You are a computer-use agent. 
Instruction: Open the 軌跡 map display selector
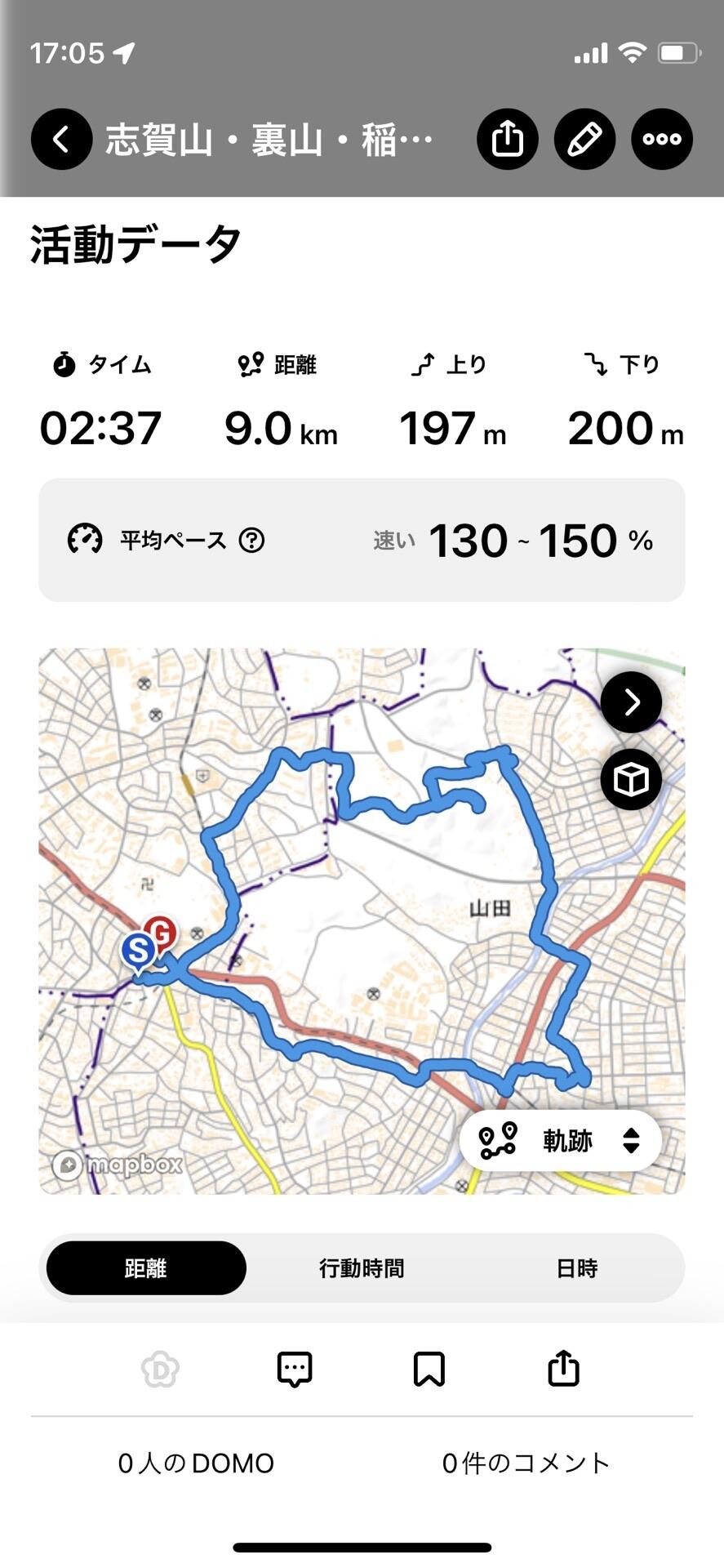tap(561, 1140)
